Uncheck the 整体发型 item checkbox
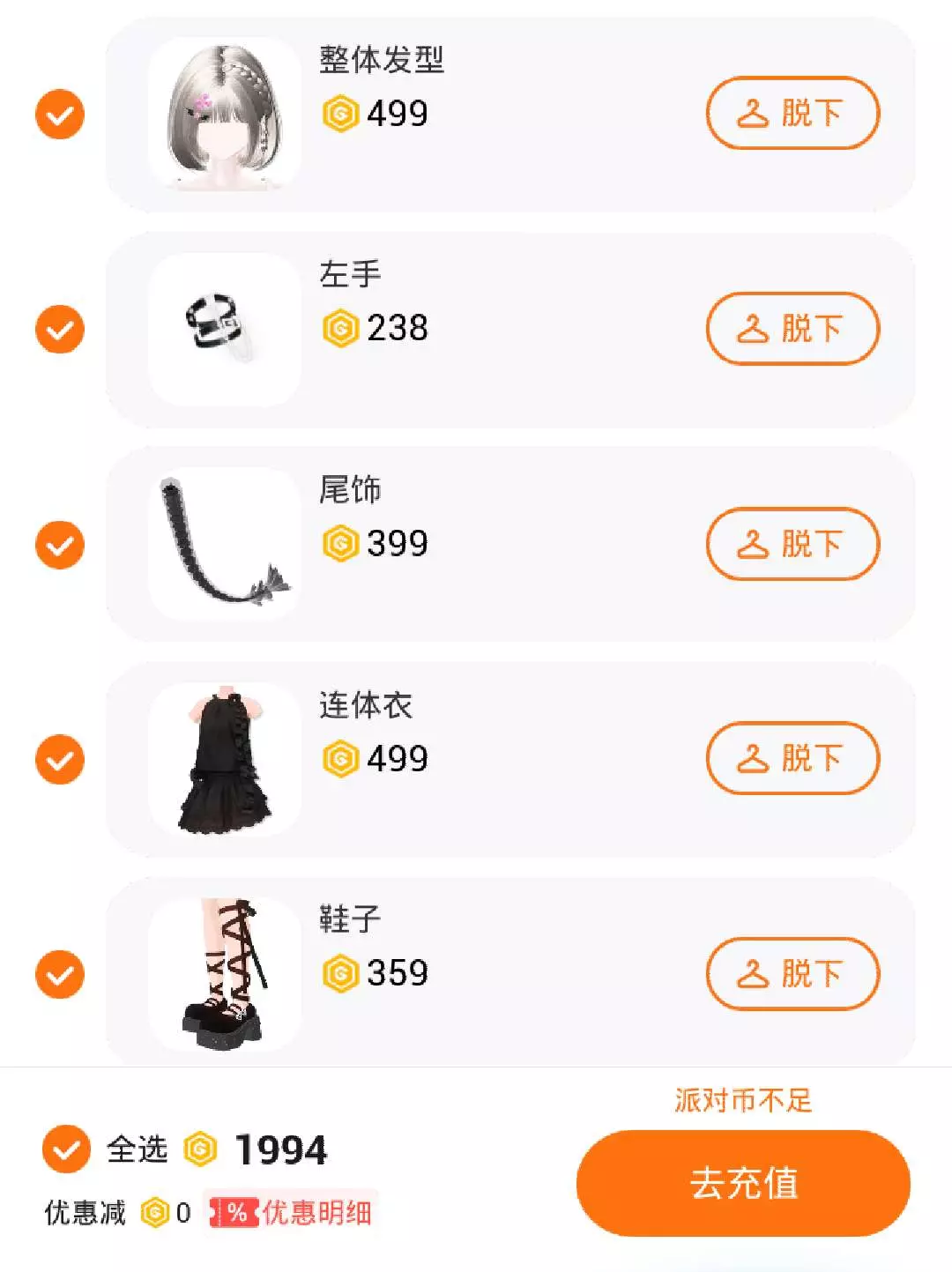Screen dimensions: 952x1272 click(60, 115)
